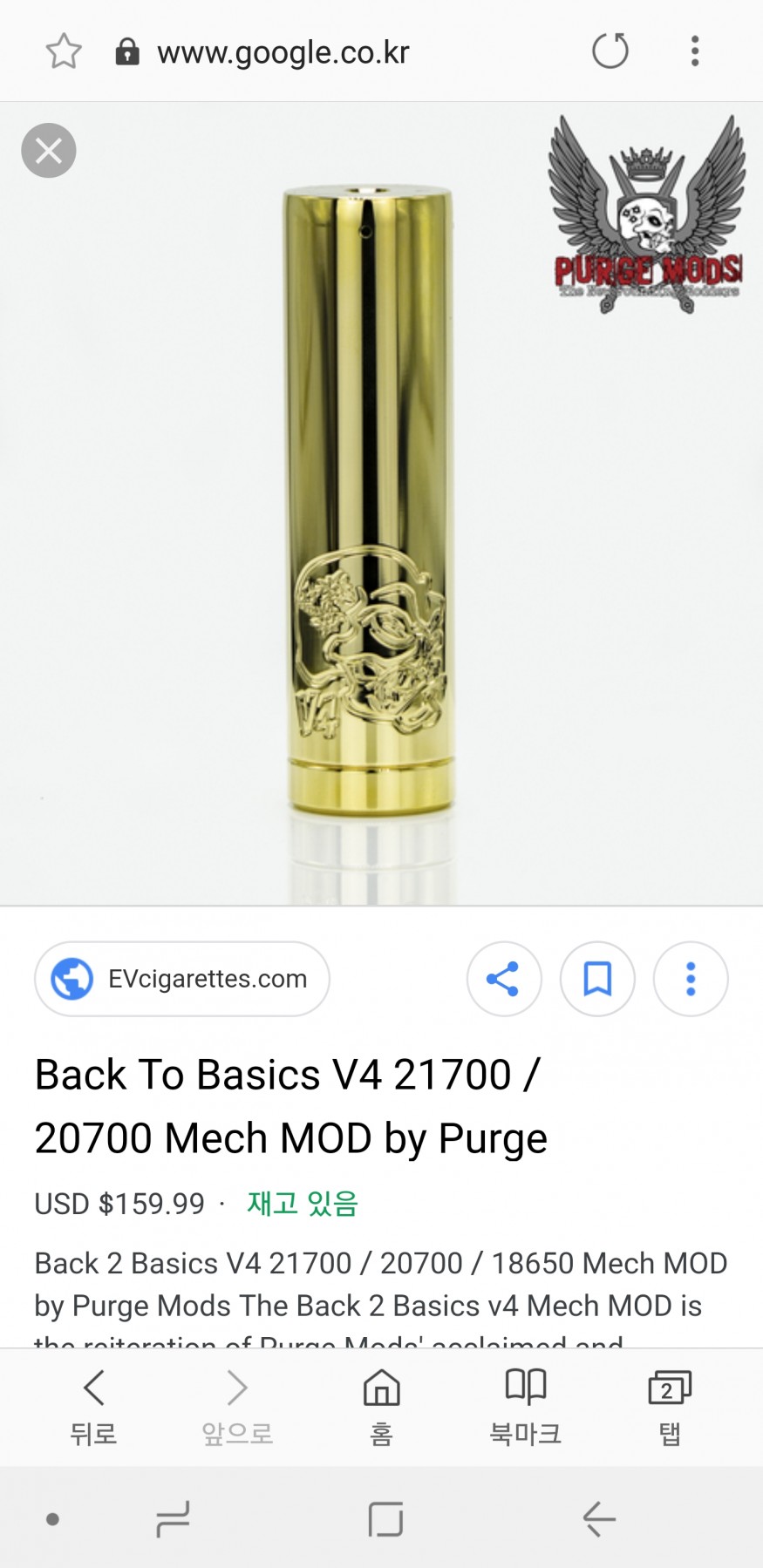Reload the current page
The image size is (763, 1568).
610,51
